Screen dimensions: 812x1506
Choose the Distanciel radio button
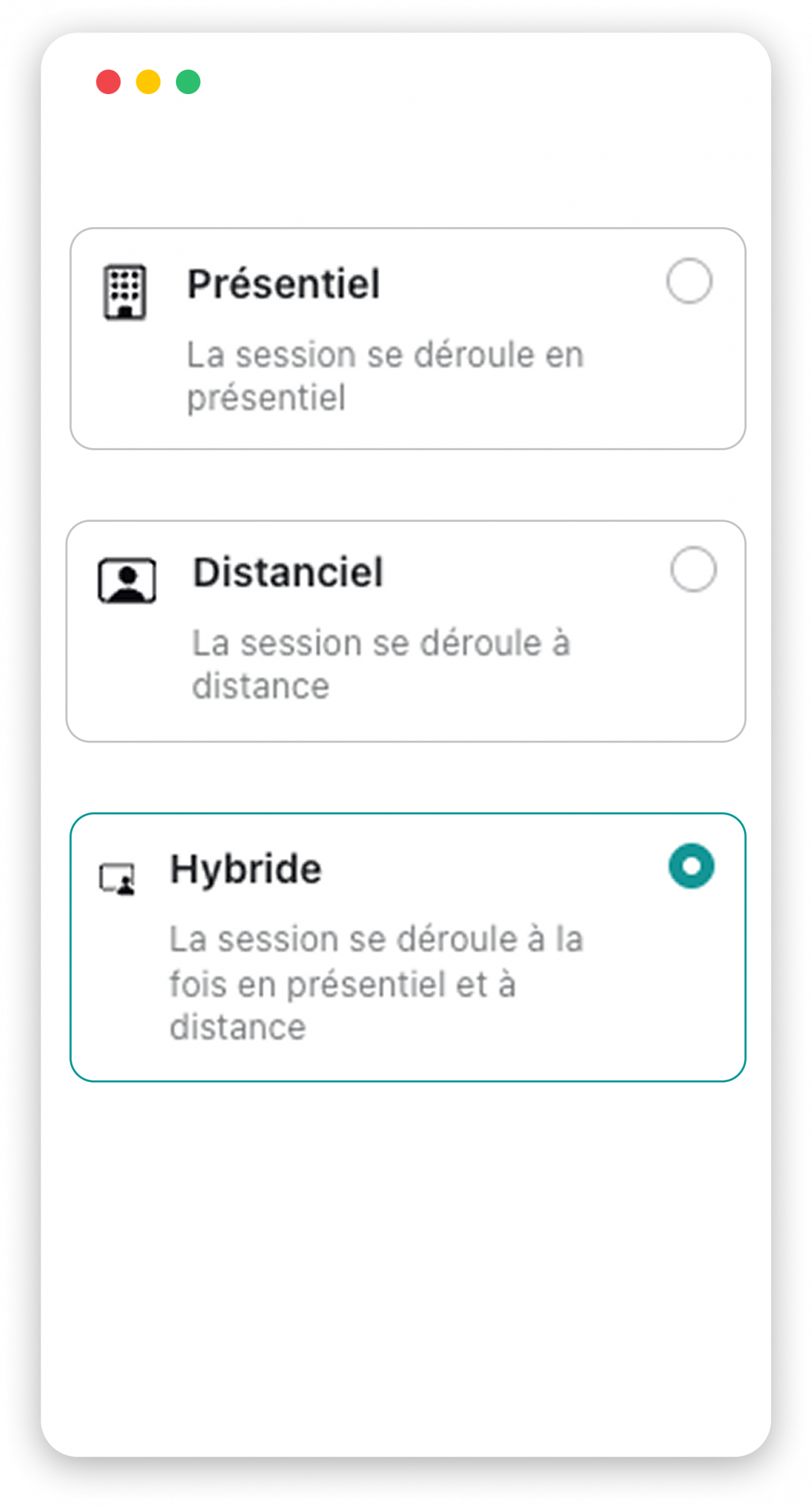pyautogui.click(x=693, y=569)
